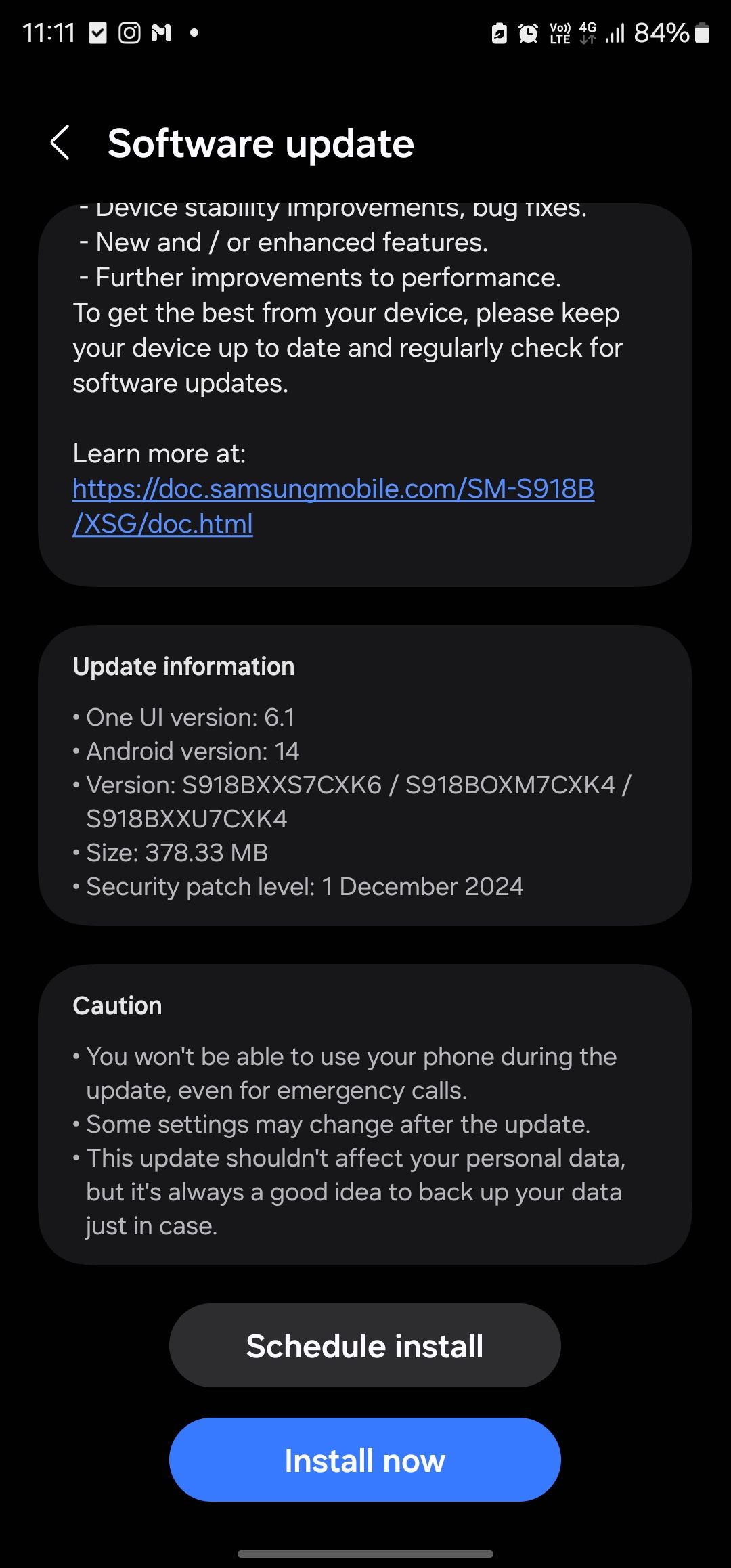This screenshot has height=1568, width=731.
Task: Tap the Update information heading
Action: click(183, 666)
